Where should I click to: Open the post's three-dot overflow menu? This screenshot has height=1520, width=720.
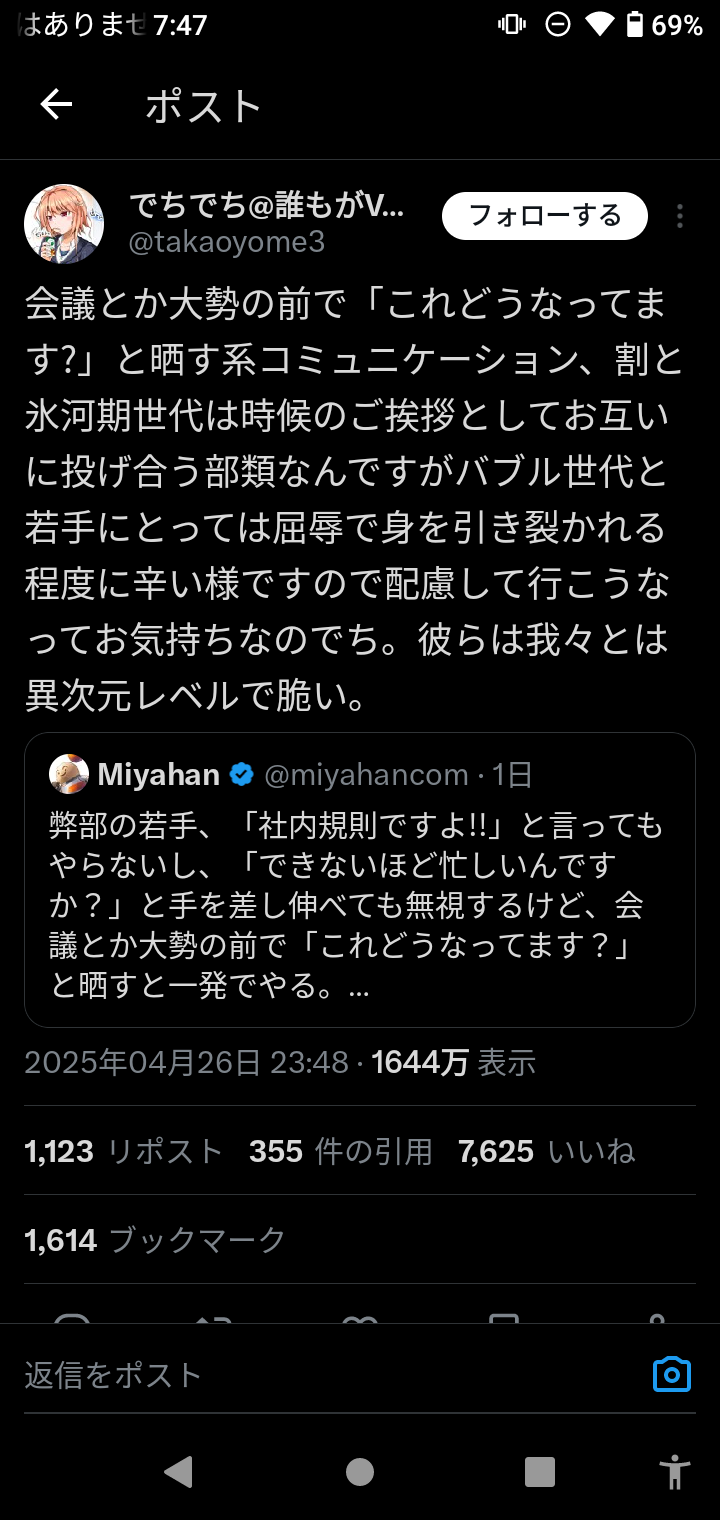(x=680, y=217)
